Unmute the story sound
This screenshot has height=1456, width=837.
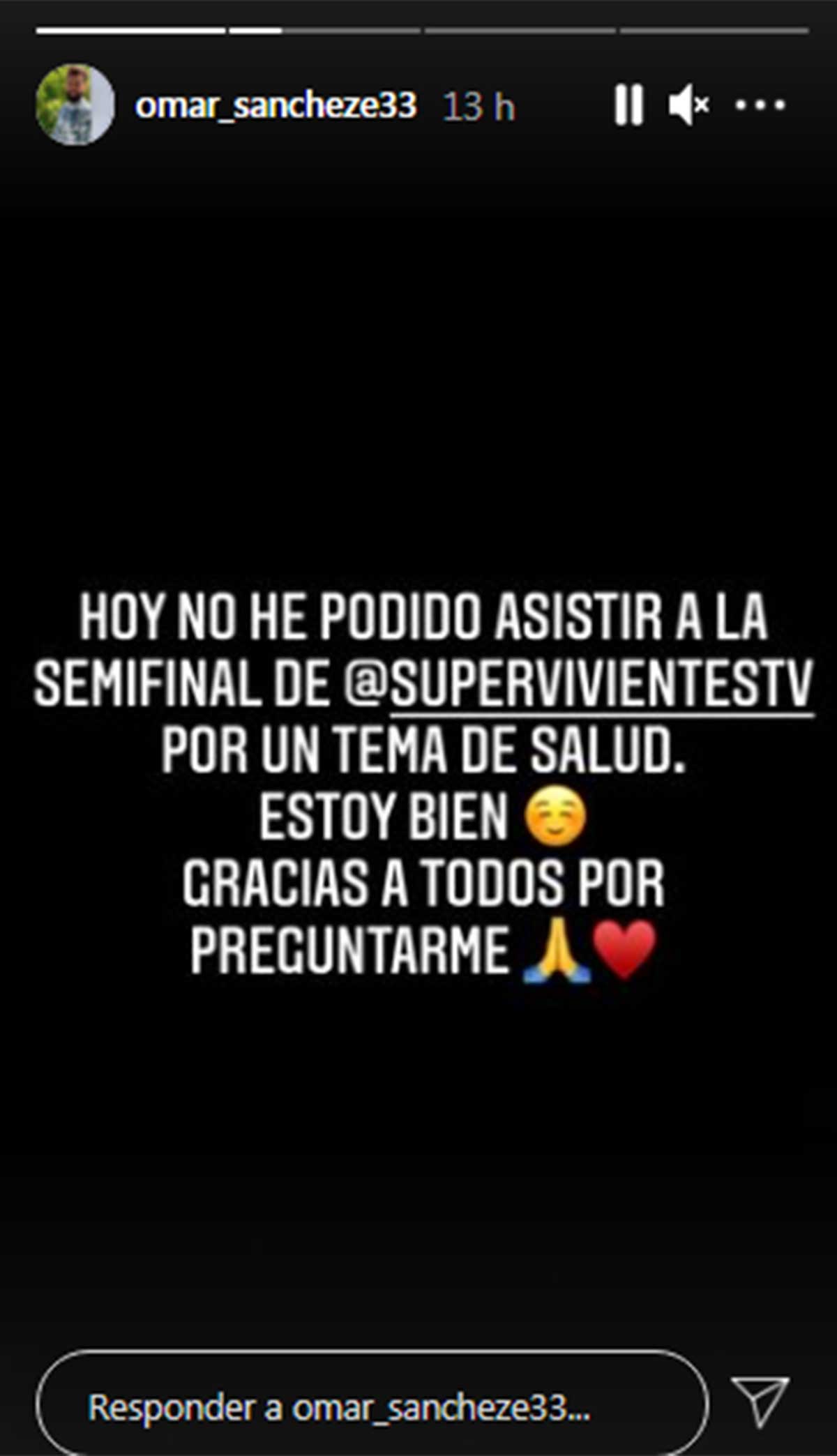pos(688,105)
